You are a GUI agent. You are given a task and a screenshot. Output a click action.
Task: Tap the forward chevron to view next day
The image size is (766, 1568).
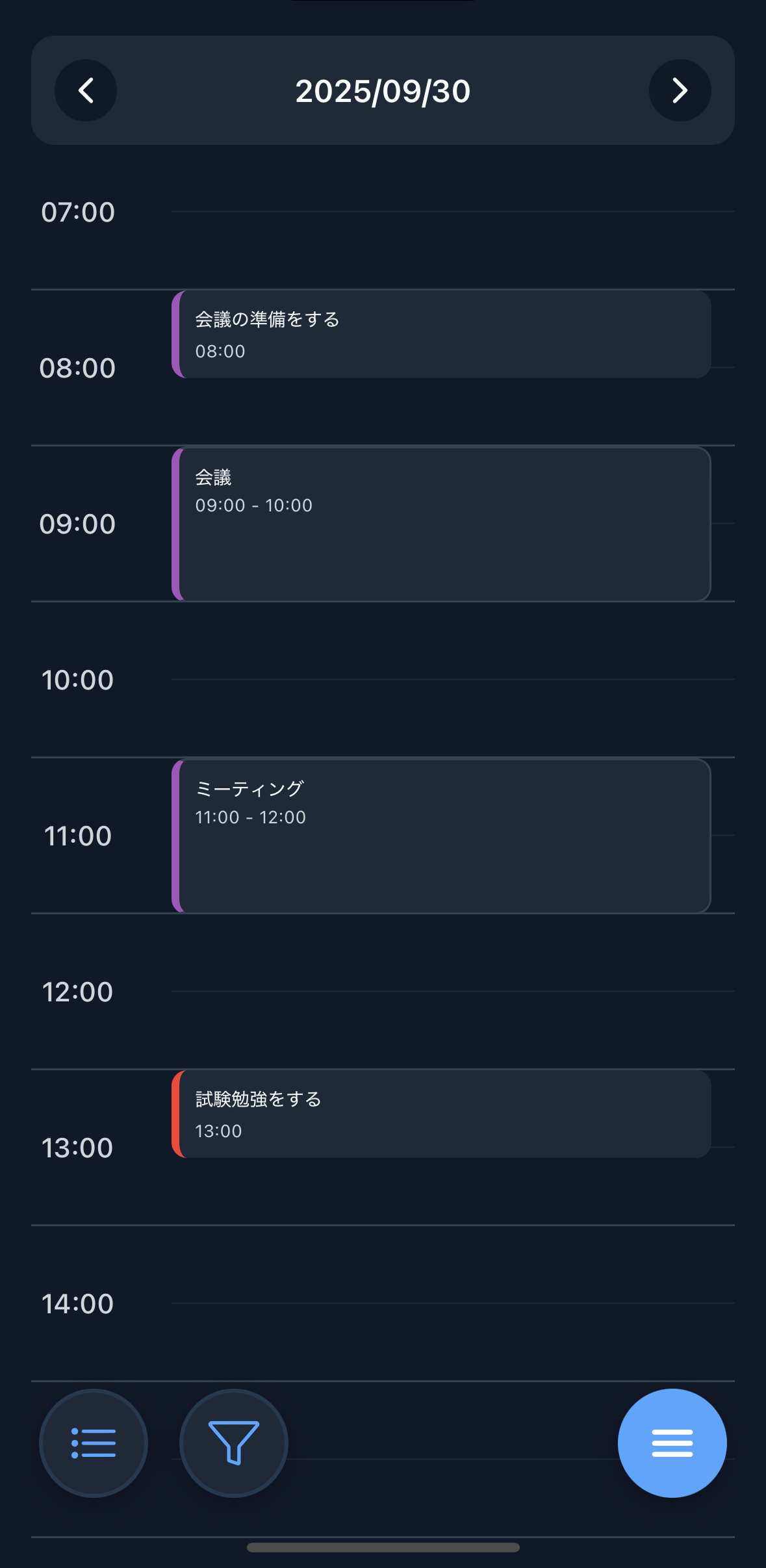(x=680, y=90)
